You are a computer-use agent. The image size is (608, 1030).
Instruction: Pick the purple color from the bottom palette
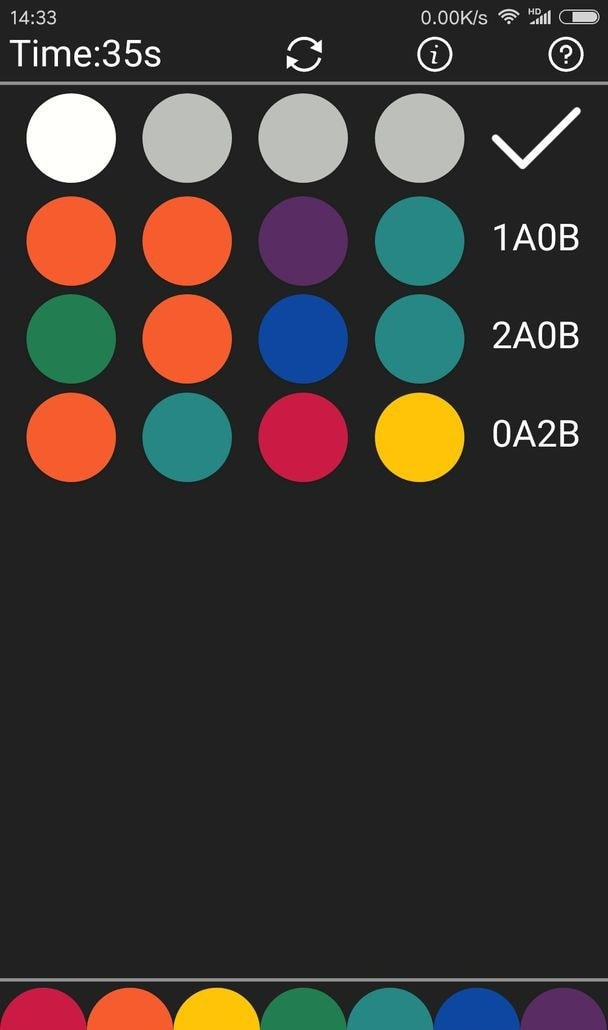pos(563,1010)
